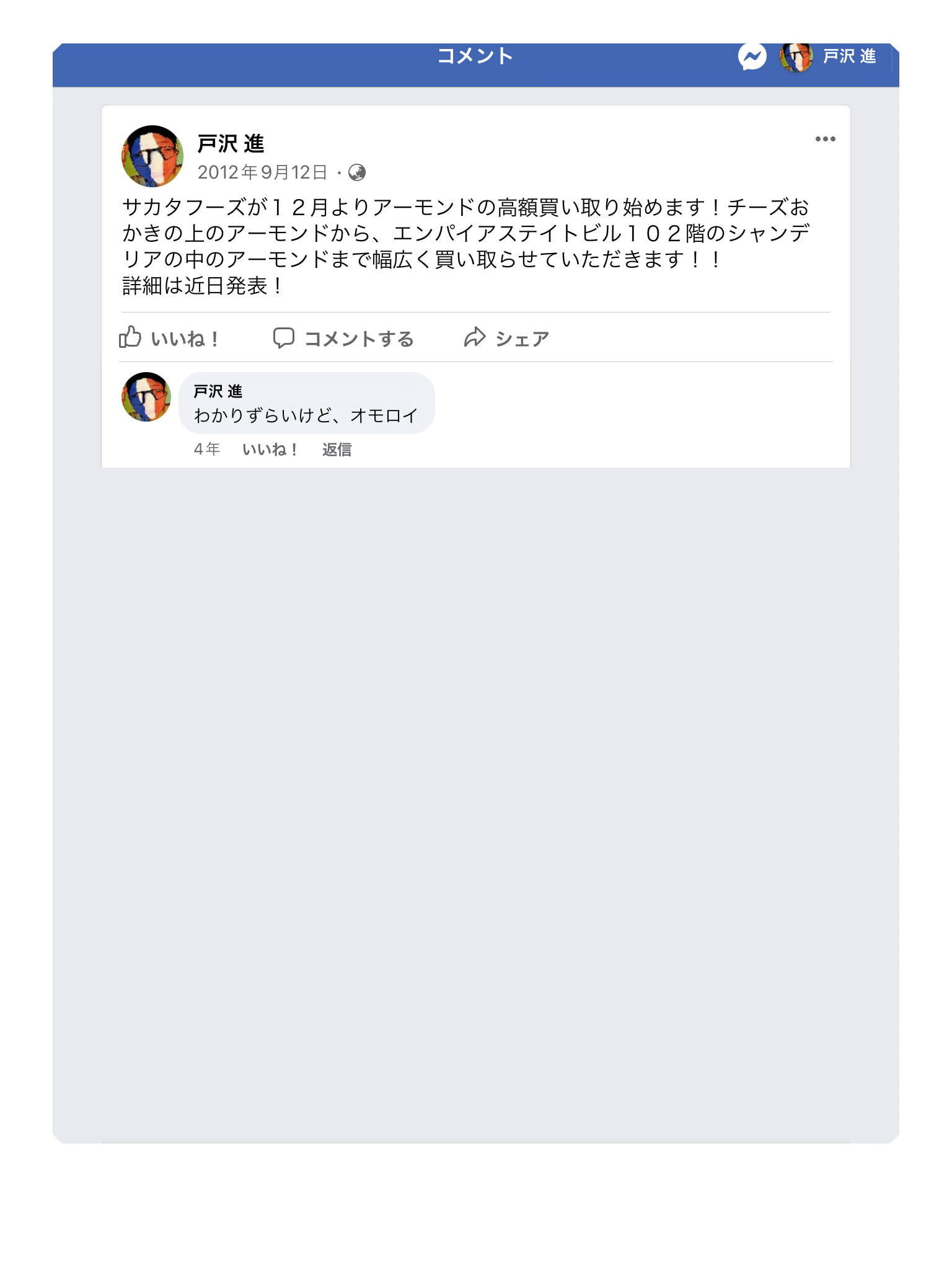Open 戸沢 進 profile in header bar
Image resolution: width=952 pixels, height=1270 pixels.
(829, 57)
